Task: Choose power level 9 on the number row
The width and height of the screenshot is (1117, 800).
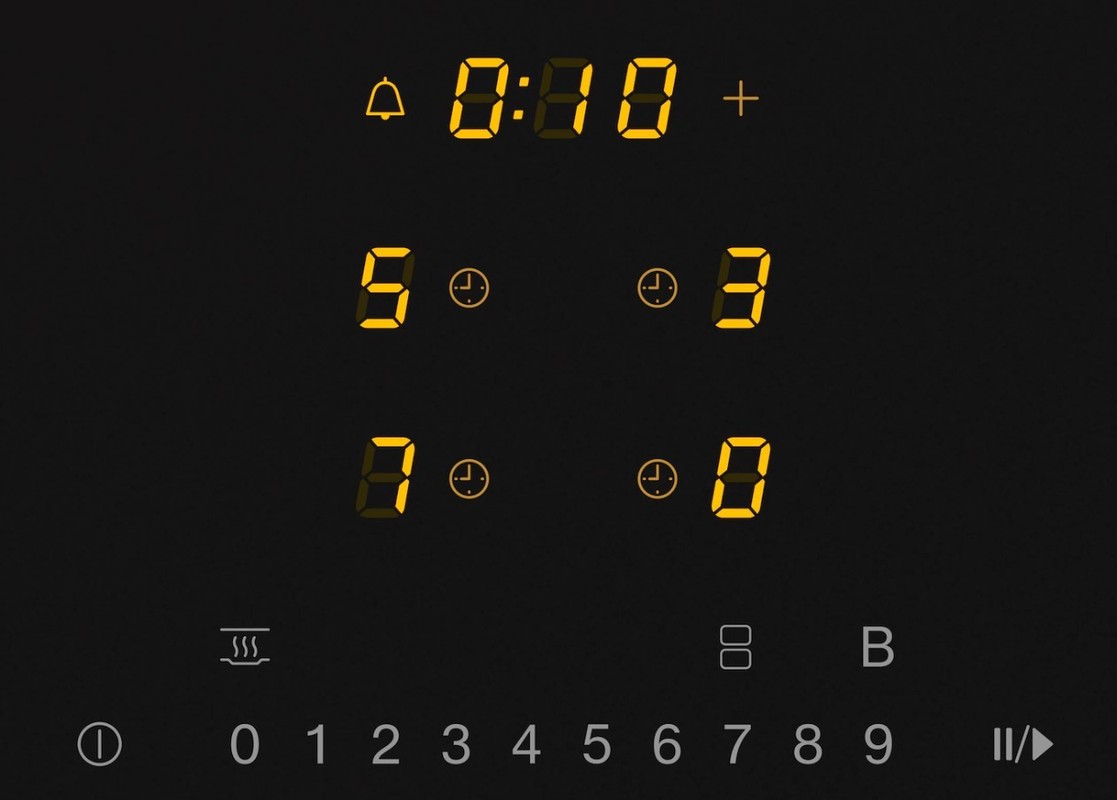Action: point(877,745)
